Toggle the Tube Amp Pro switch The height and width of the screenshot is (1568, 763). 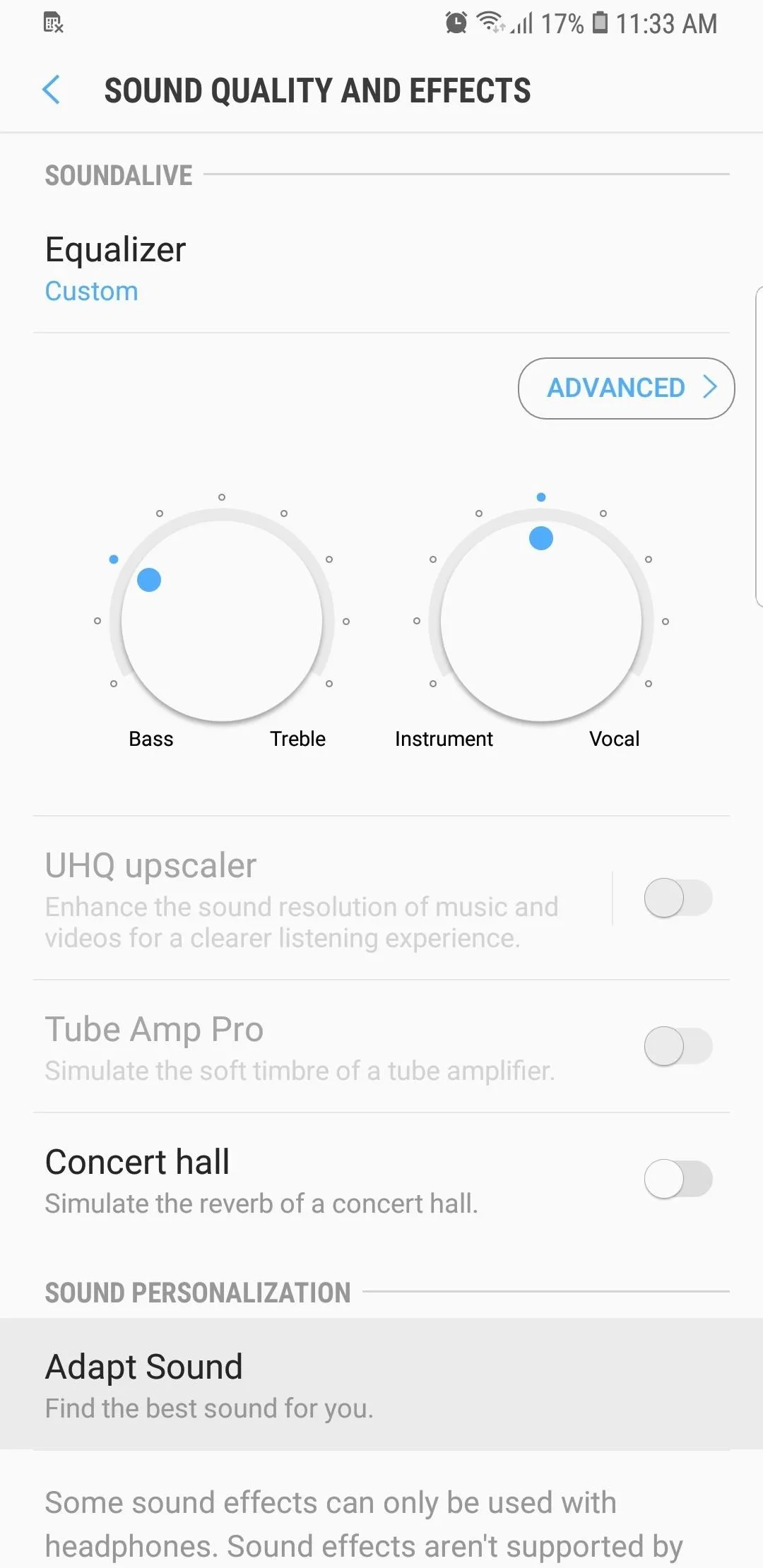(x=678, y=1046)
